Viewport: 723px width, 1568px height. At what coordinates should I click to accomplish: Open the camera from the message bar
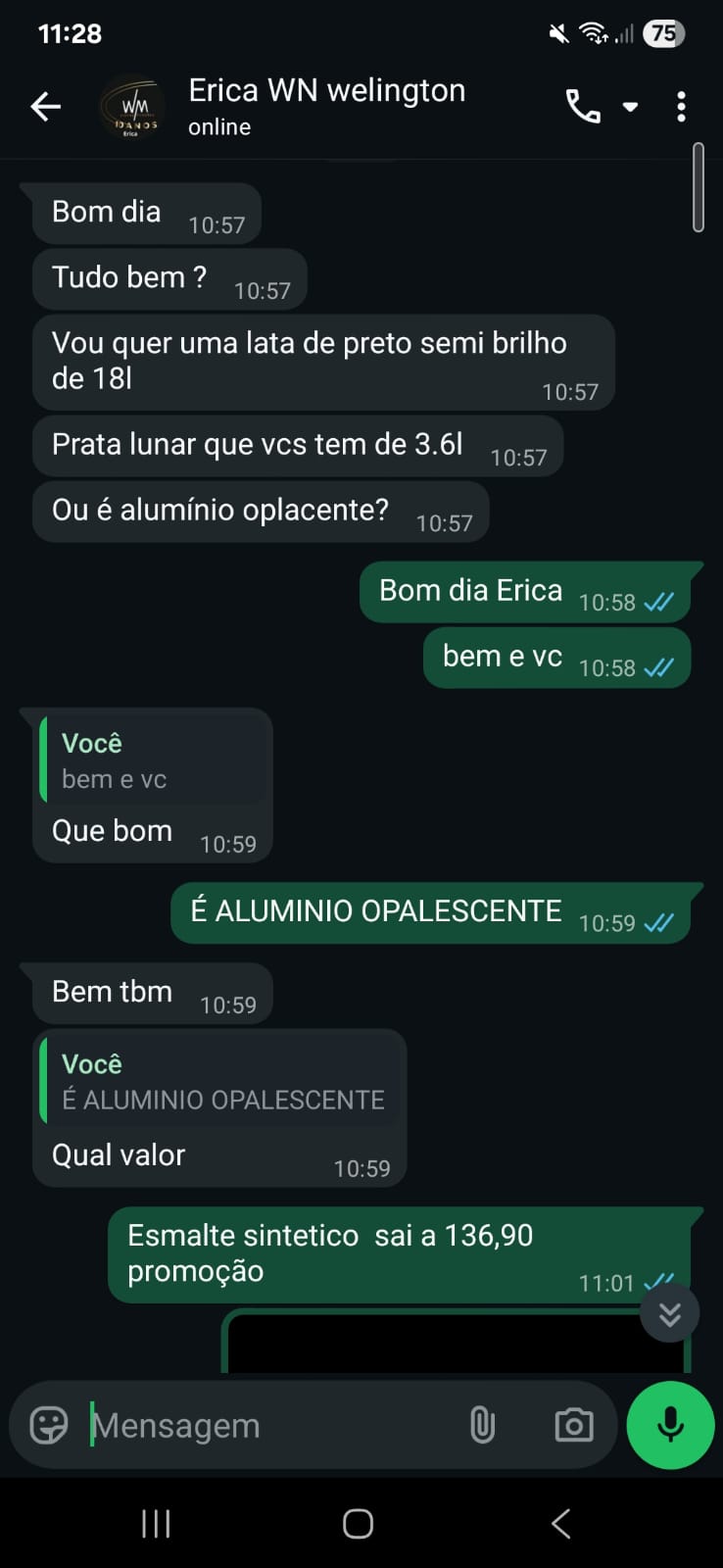(x=574, y=1425)
